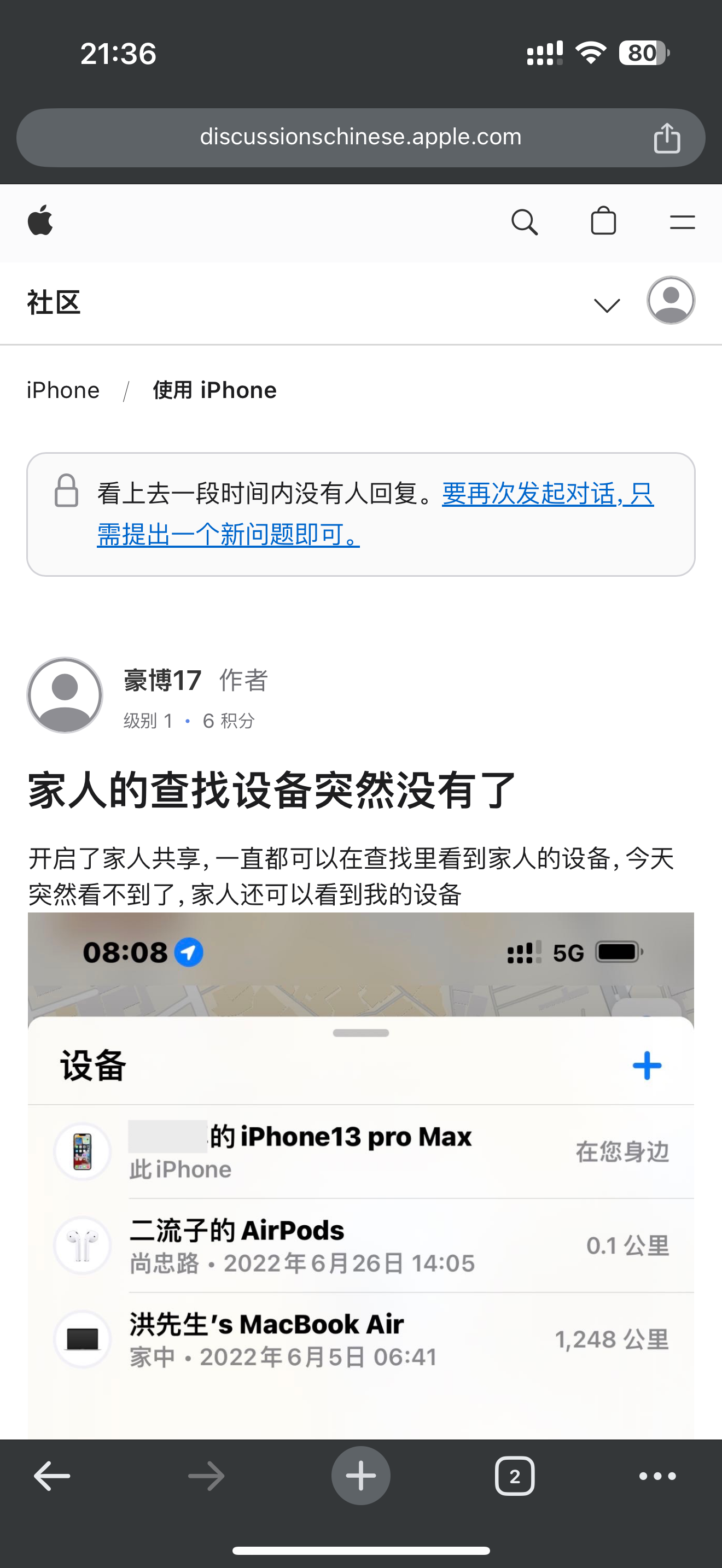
Task: Tap the address bar showing discussionschinese.apple.com
Action: (x=360, y=138)
